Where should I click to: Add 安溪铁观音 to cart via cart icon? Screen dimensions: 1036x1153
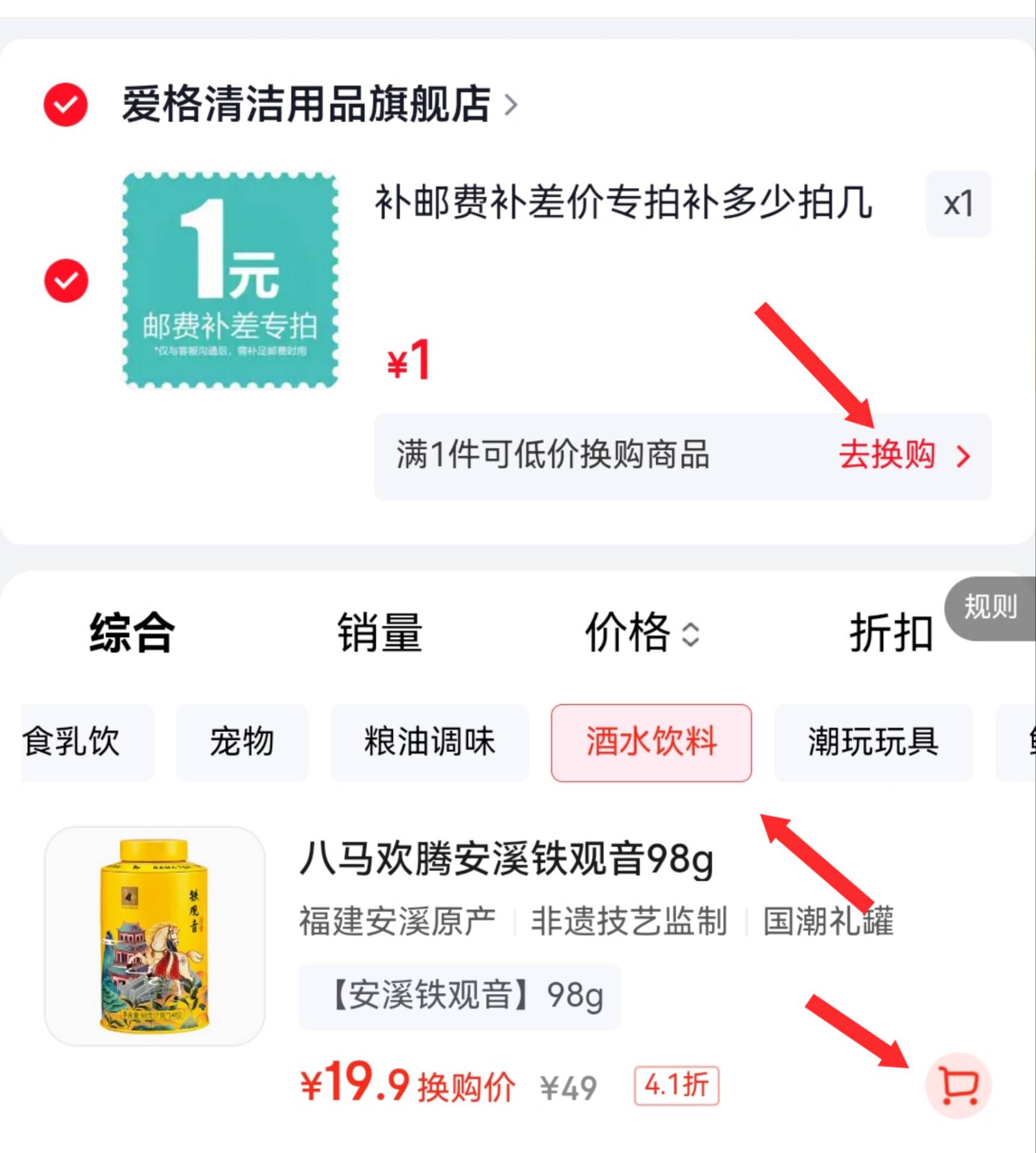coord(958,1085)
